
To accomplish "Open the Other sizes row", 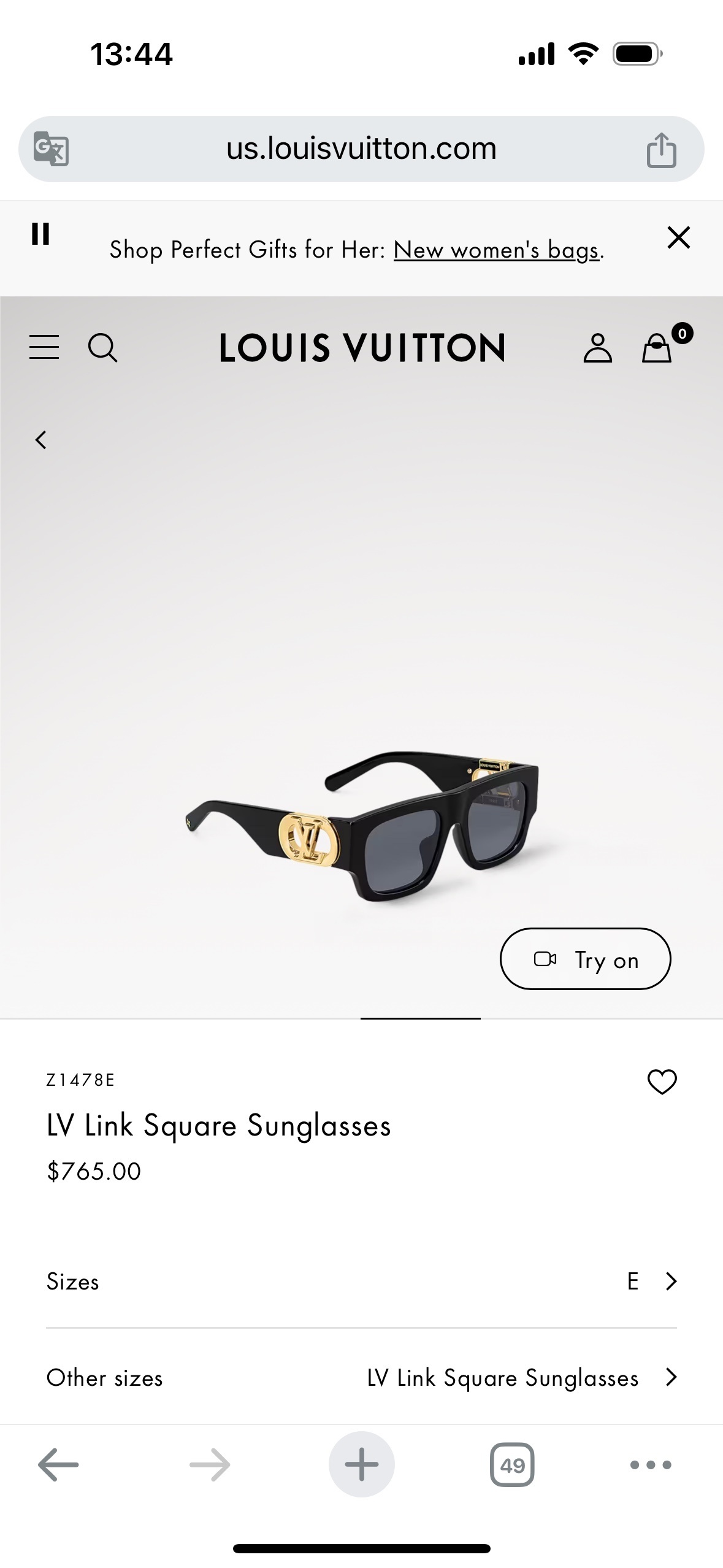I will pyautogui.click(x=361, y=1378).
